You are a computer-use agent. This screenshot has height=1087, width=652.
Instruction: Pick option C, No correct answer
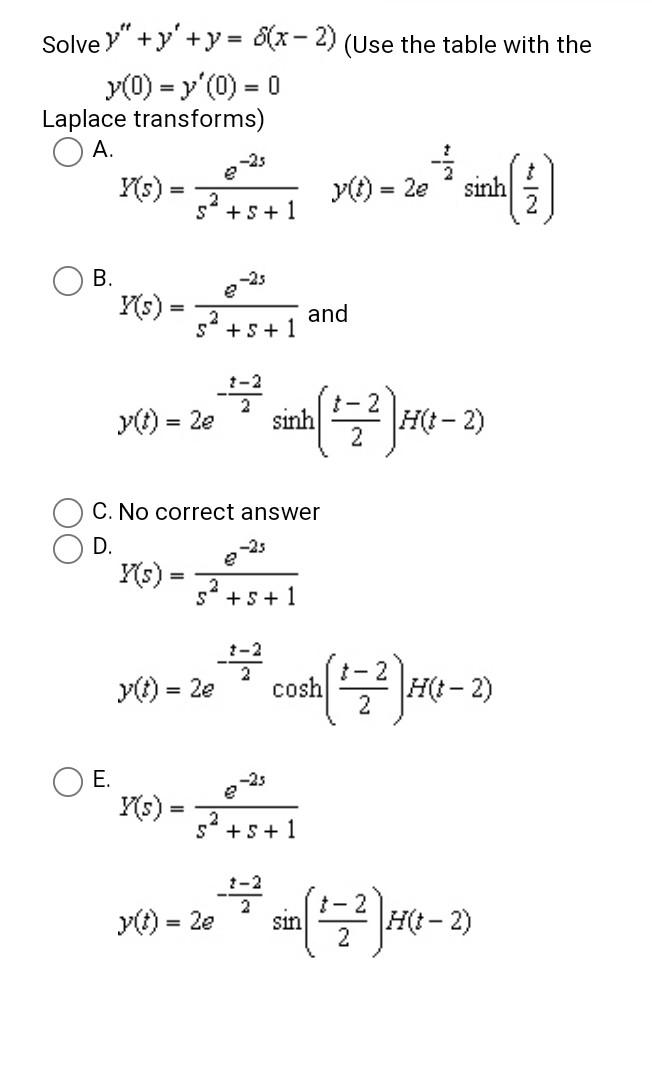tap(68, 512)
